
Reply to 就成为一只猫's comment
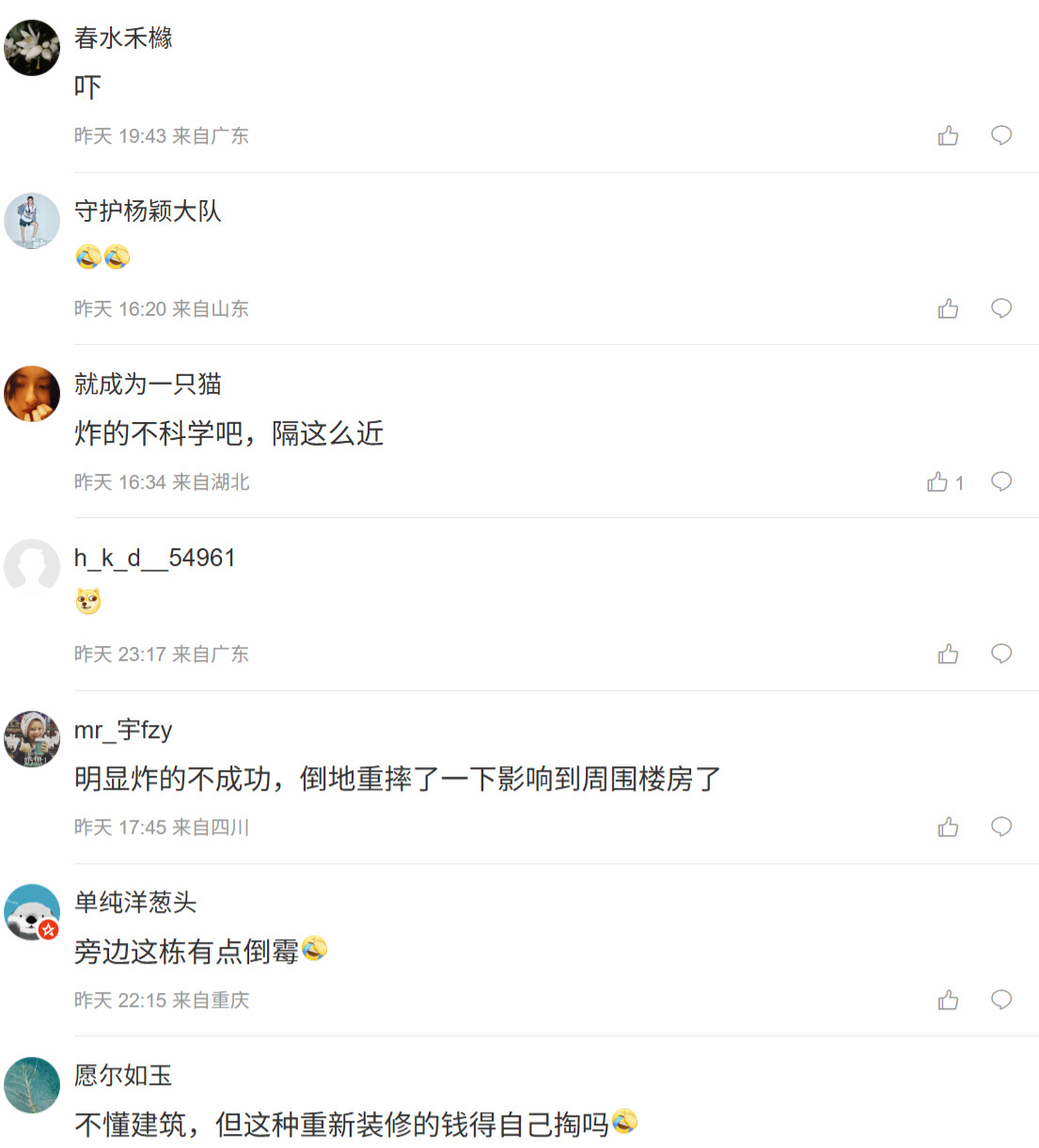pos(1001,482)
